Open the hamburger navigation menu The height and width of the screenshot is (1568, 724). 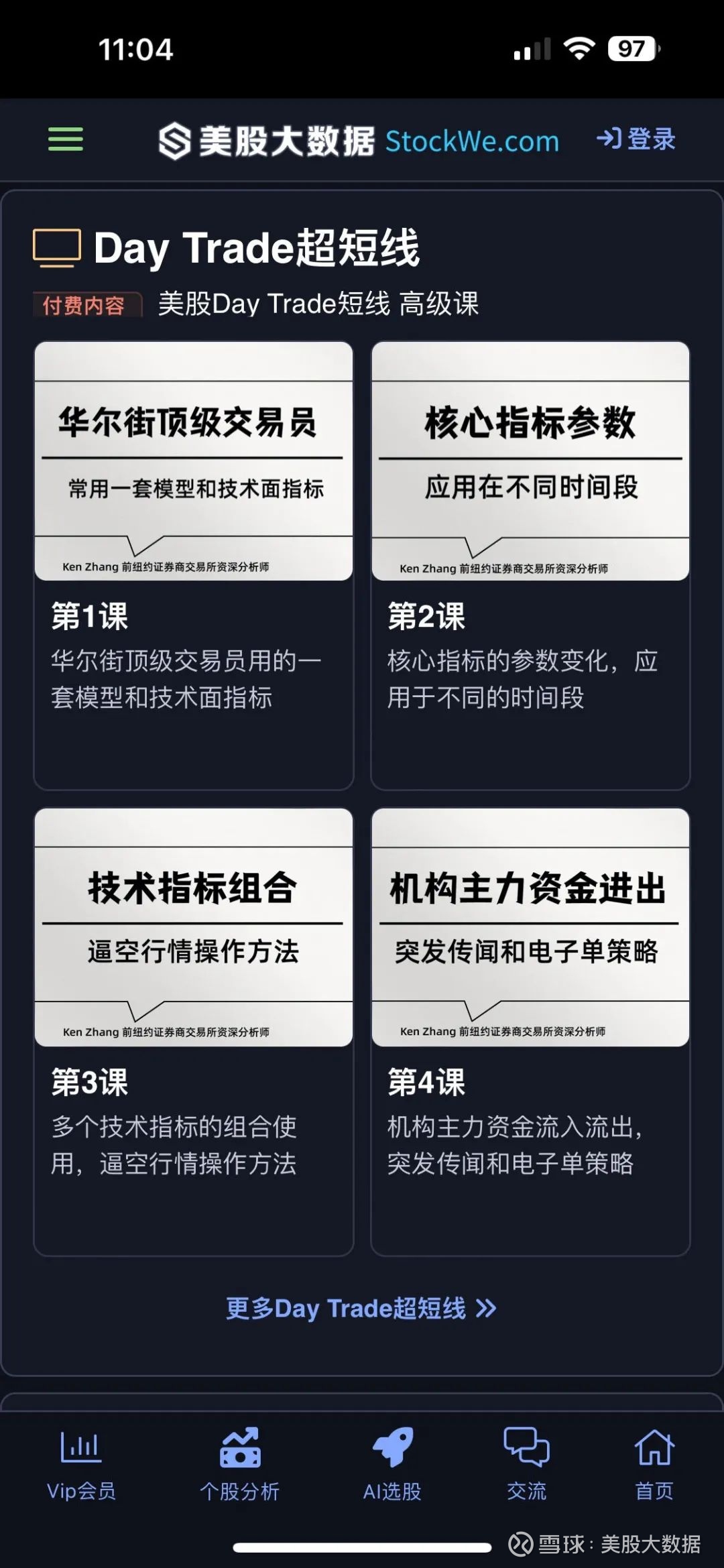point(65,141)
